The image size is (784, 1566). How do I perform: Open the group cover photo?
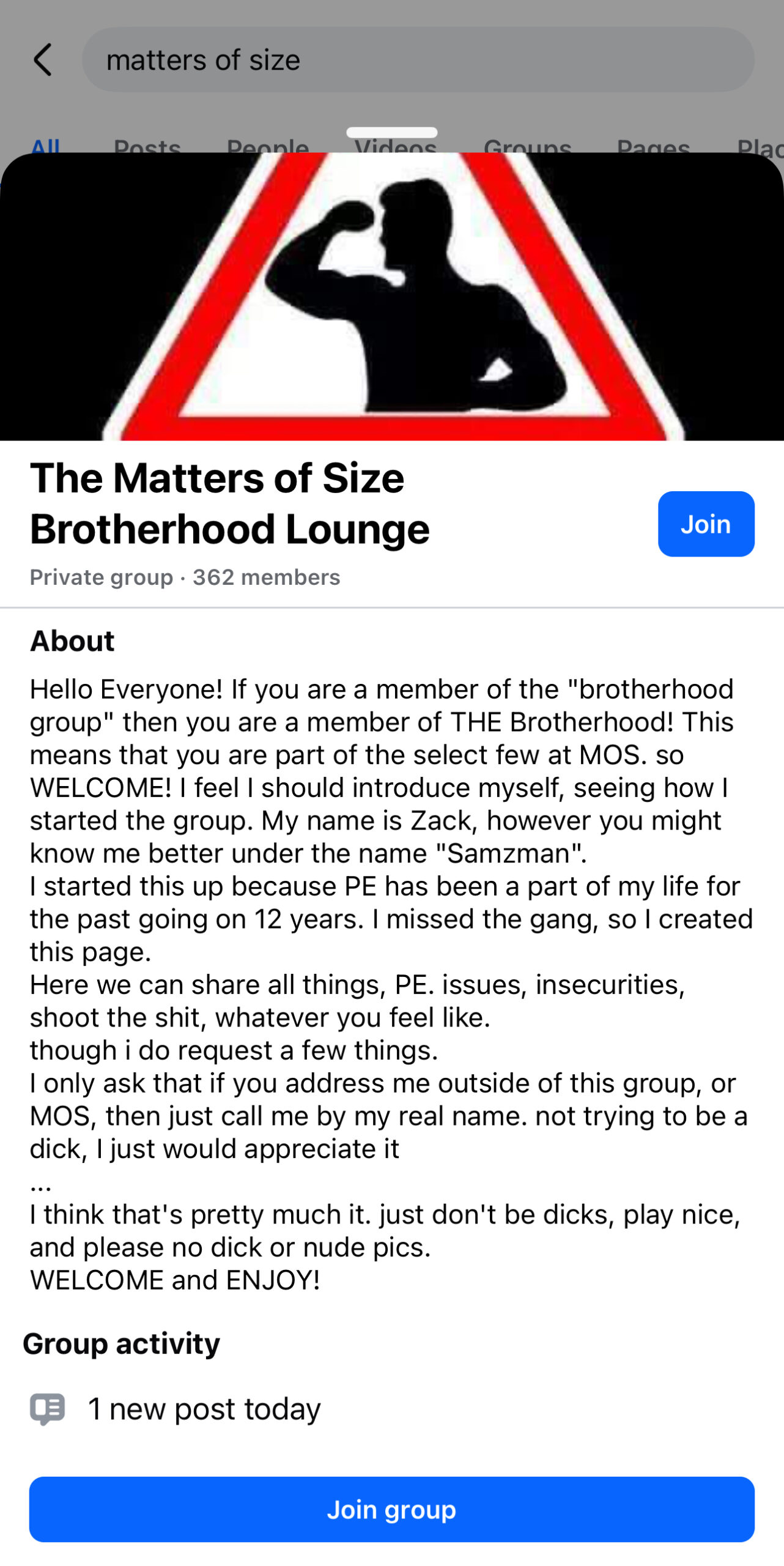tap(391, 296)
